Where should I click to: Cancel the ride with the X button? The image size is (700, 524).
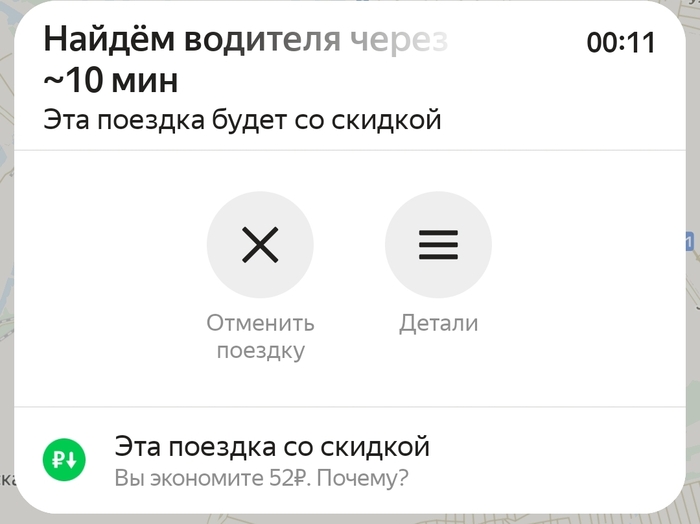[x=260, y=245]
